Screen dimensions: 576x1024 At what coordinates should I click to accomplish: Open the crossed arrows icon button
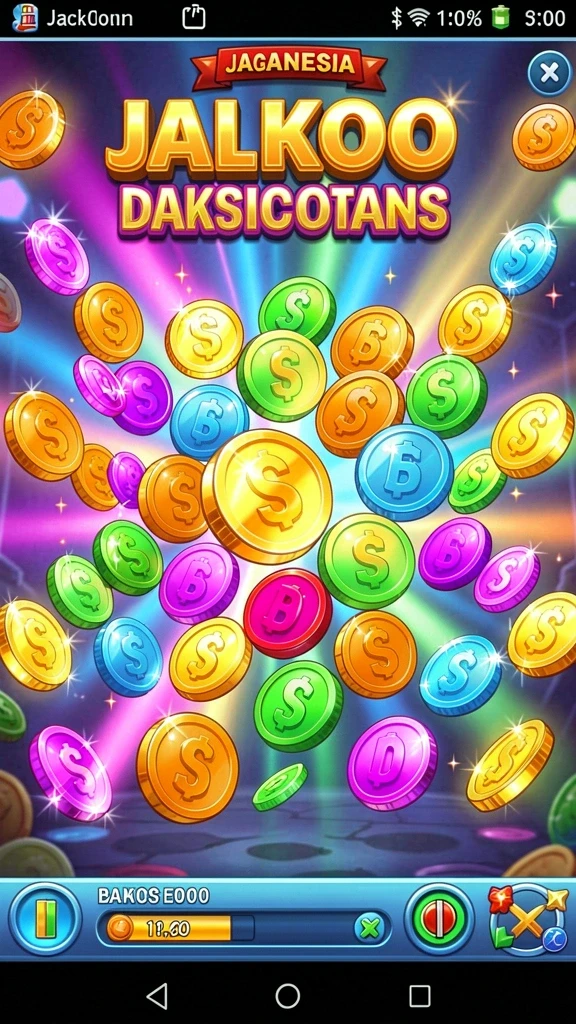pos(528,919)
